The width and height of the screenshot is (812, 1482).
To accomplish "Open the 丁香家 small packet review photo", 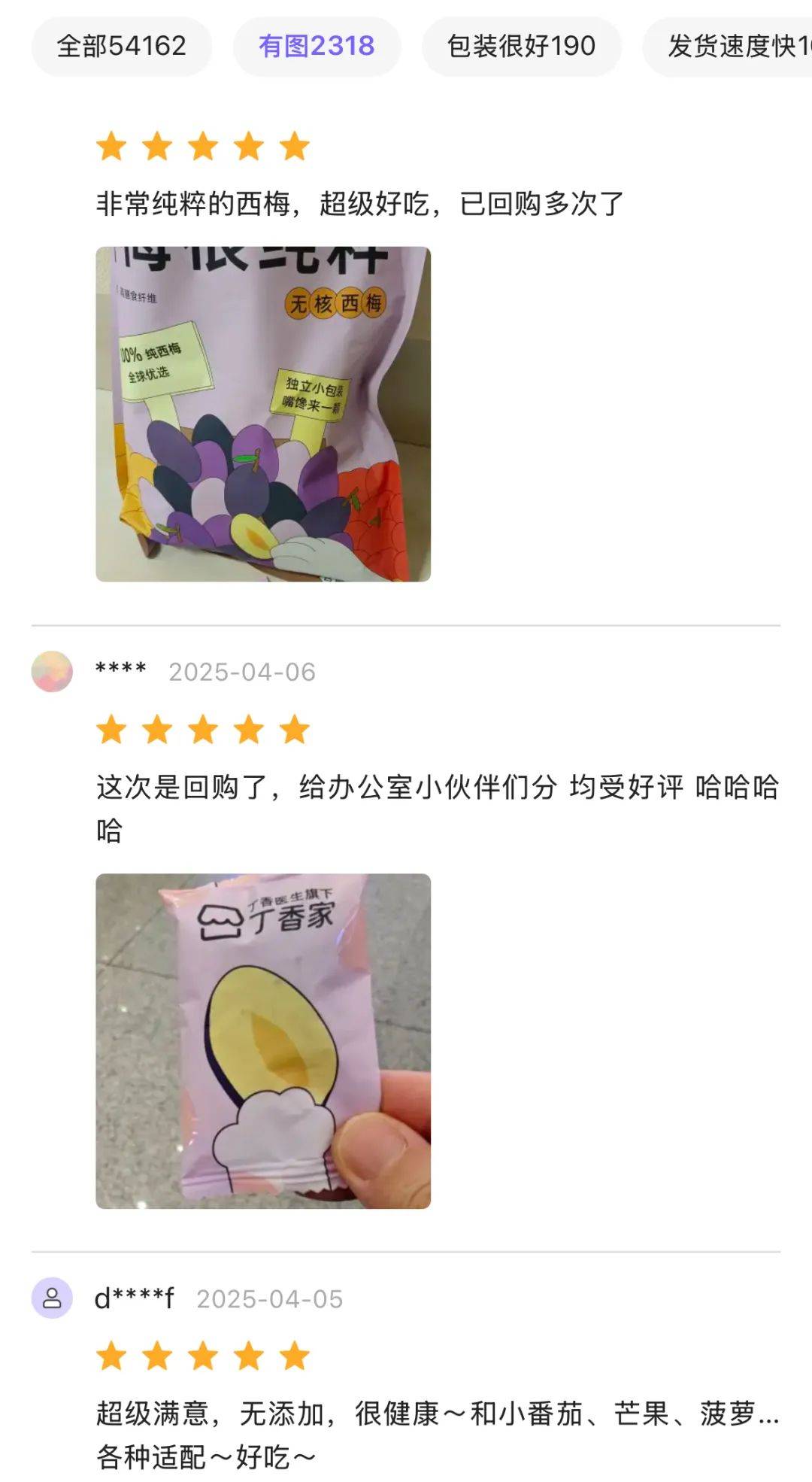I will click(263, 1041).
